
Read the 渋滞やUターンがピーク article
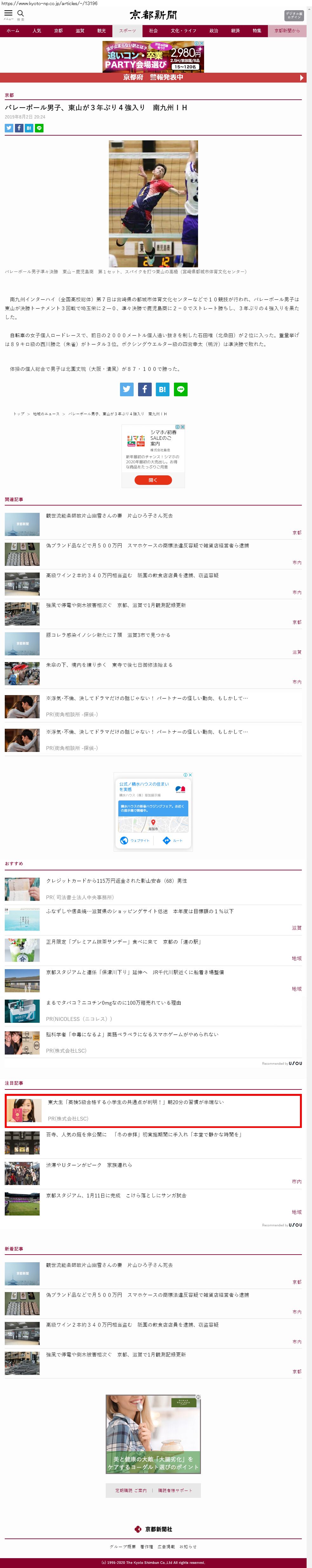[89, 1165]
